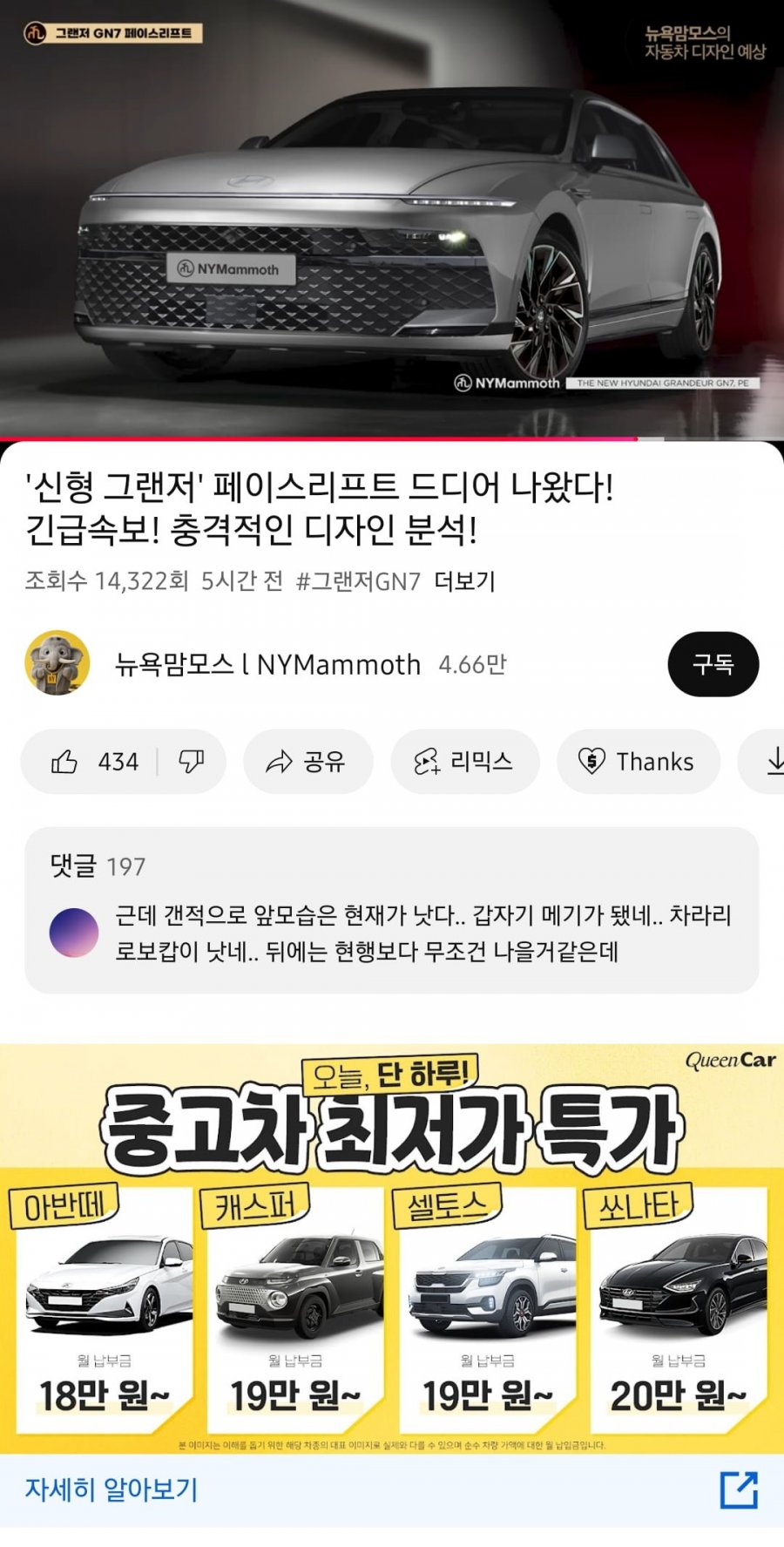Dislike this video

192,762
